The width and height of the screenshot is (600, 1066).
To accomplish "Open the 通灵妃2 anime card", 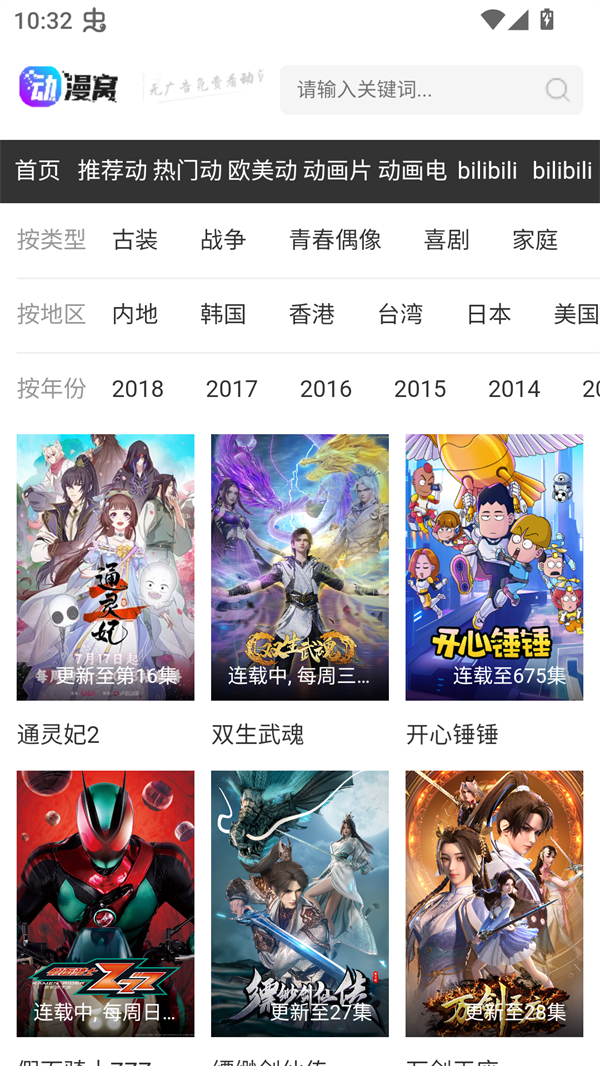I will click(105, 567).
